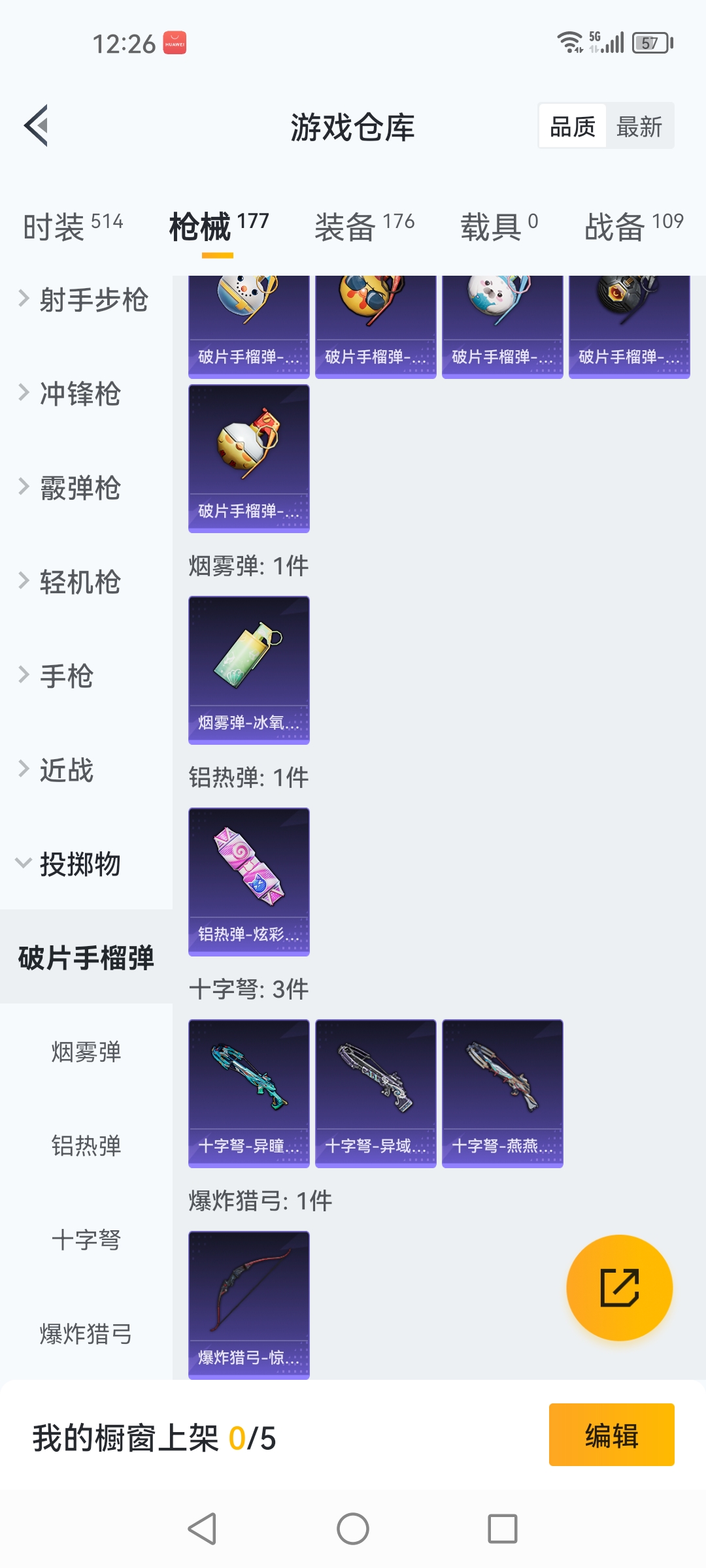Expand the 手枪 category
Viewport: 706px width, 1568px height.
[x=65, y=676]
